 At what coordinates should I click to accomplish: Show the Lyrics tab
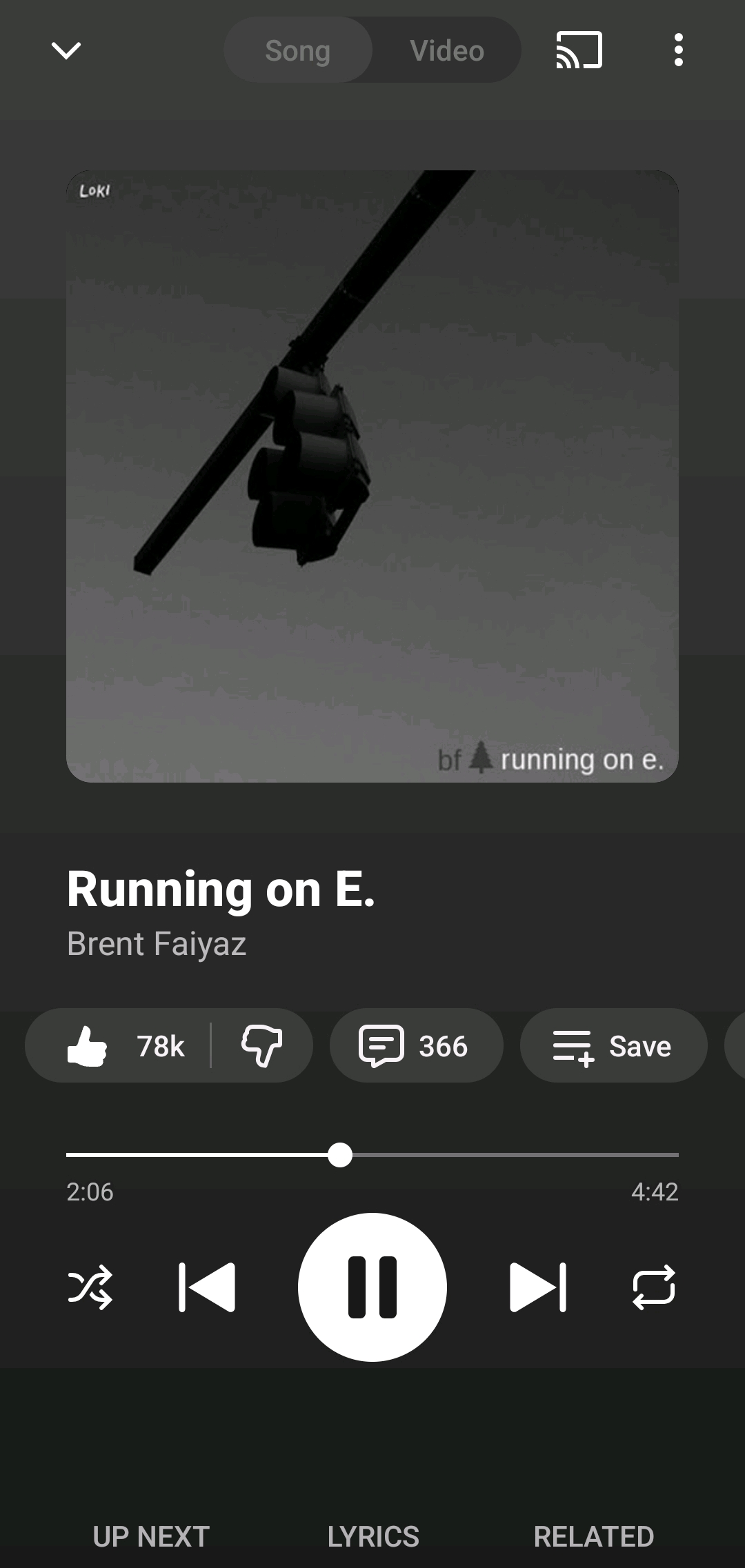pos(373,1536)
